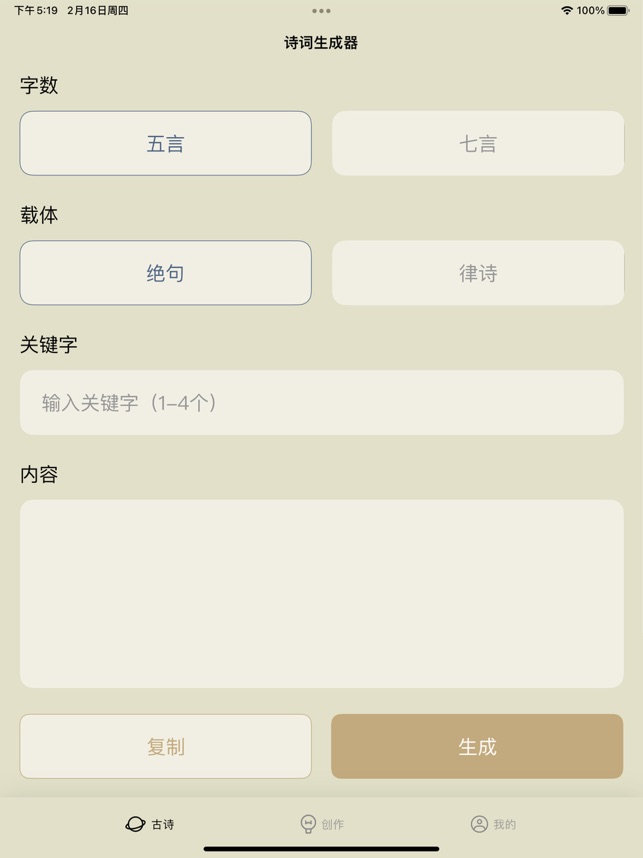Tap the 输入关键字 keyword input field
643x858 pixels.
[x=321, y=403]
